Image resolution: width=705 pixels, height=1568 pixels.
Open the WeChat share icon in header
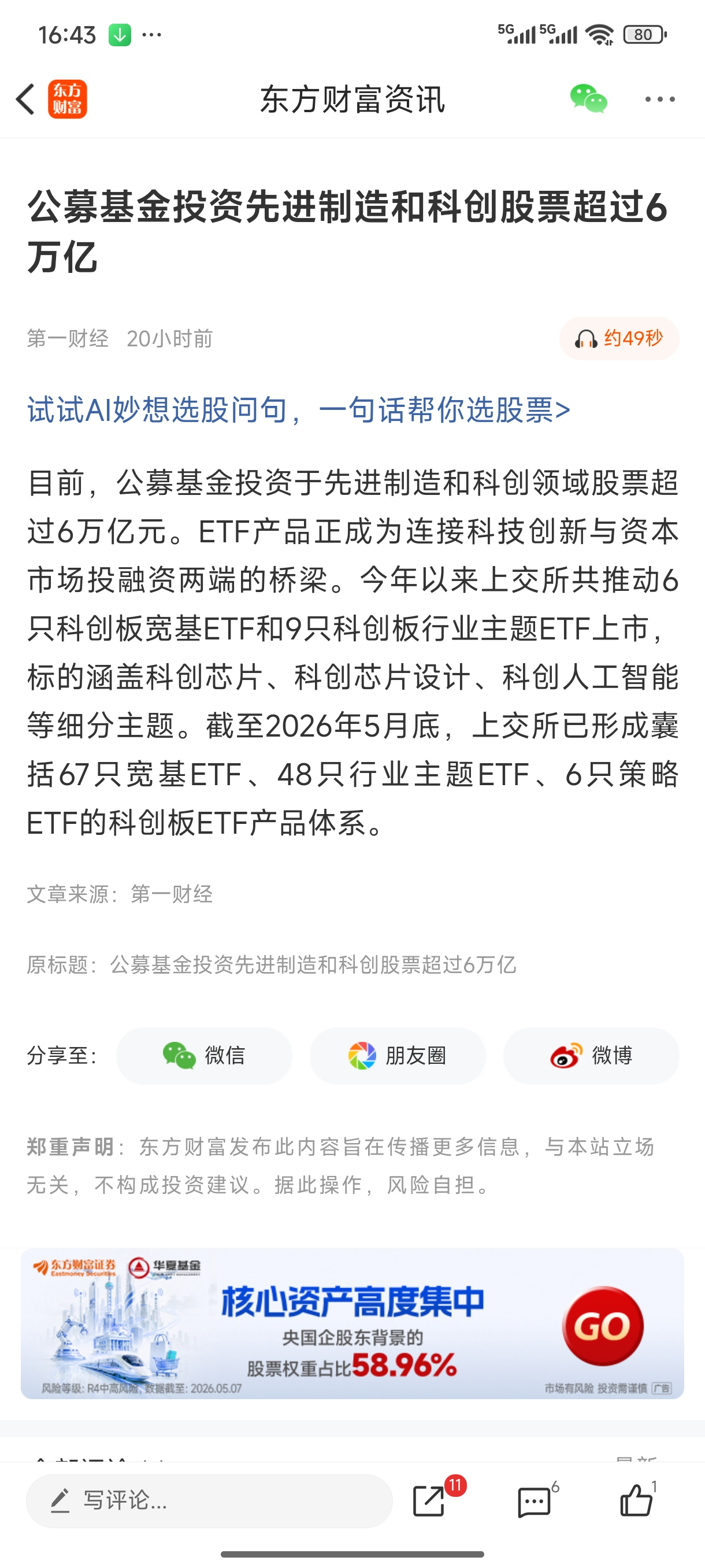tap(588, 99)
